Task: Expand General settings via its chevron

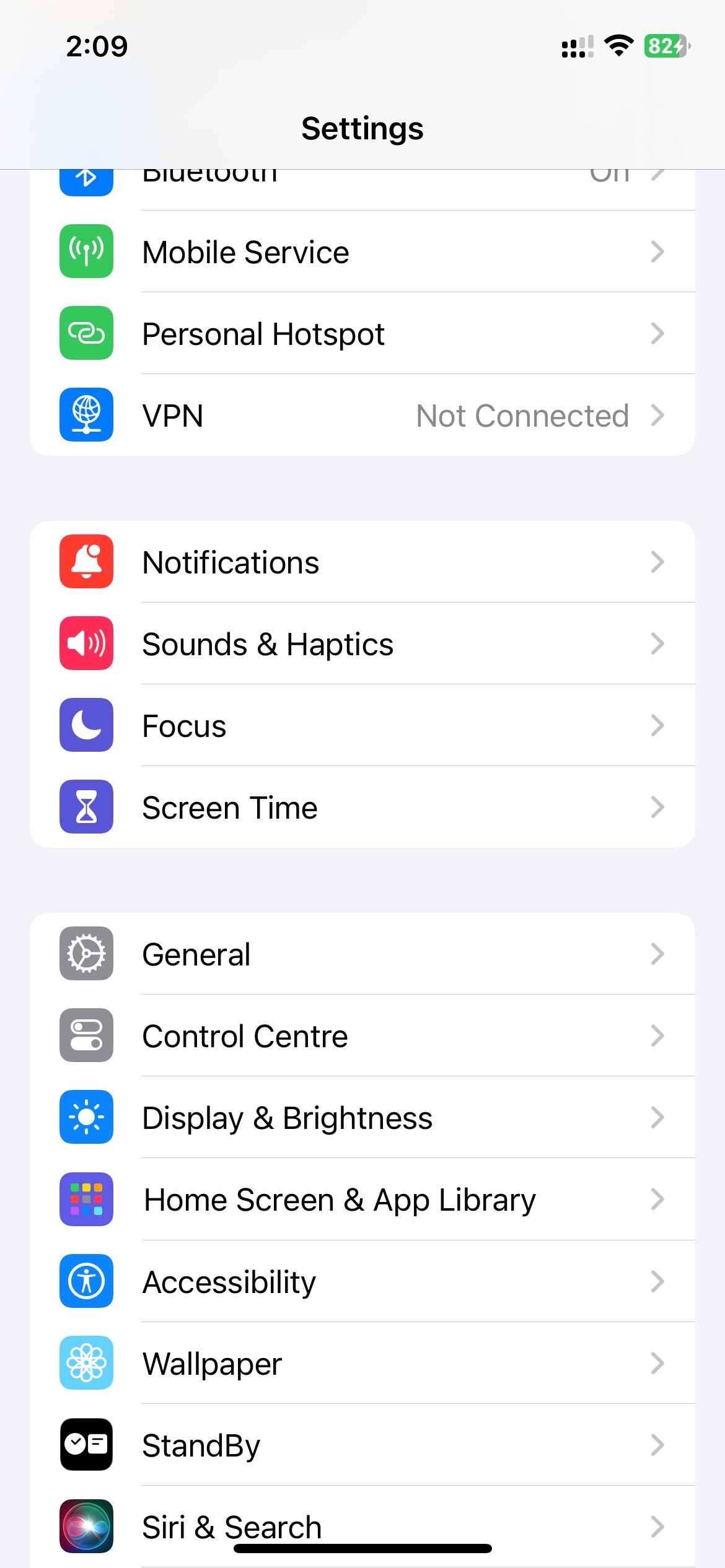Action: click(x=657, y=954)
